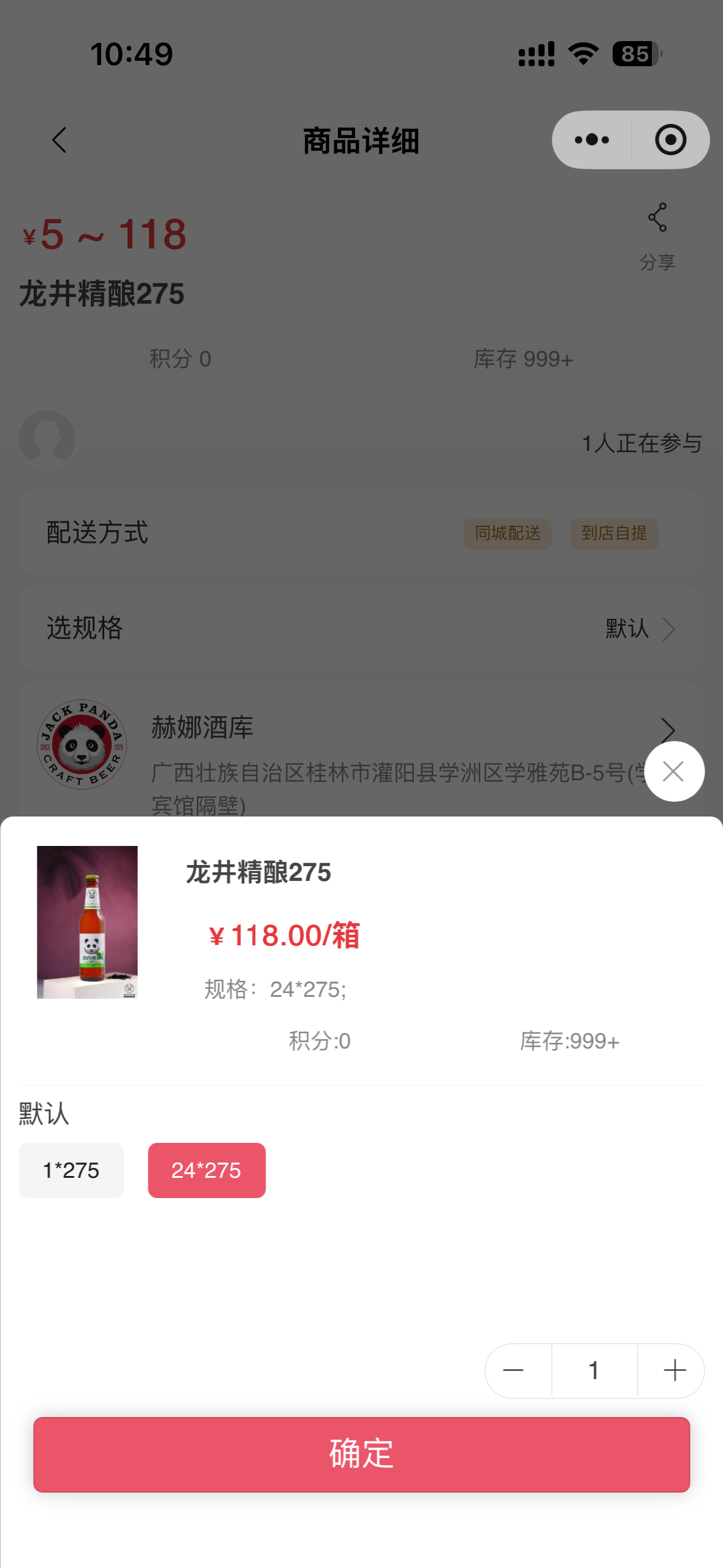
Task: Select the 1*275 specification option
Action: coord(71,1170)
